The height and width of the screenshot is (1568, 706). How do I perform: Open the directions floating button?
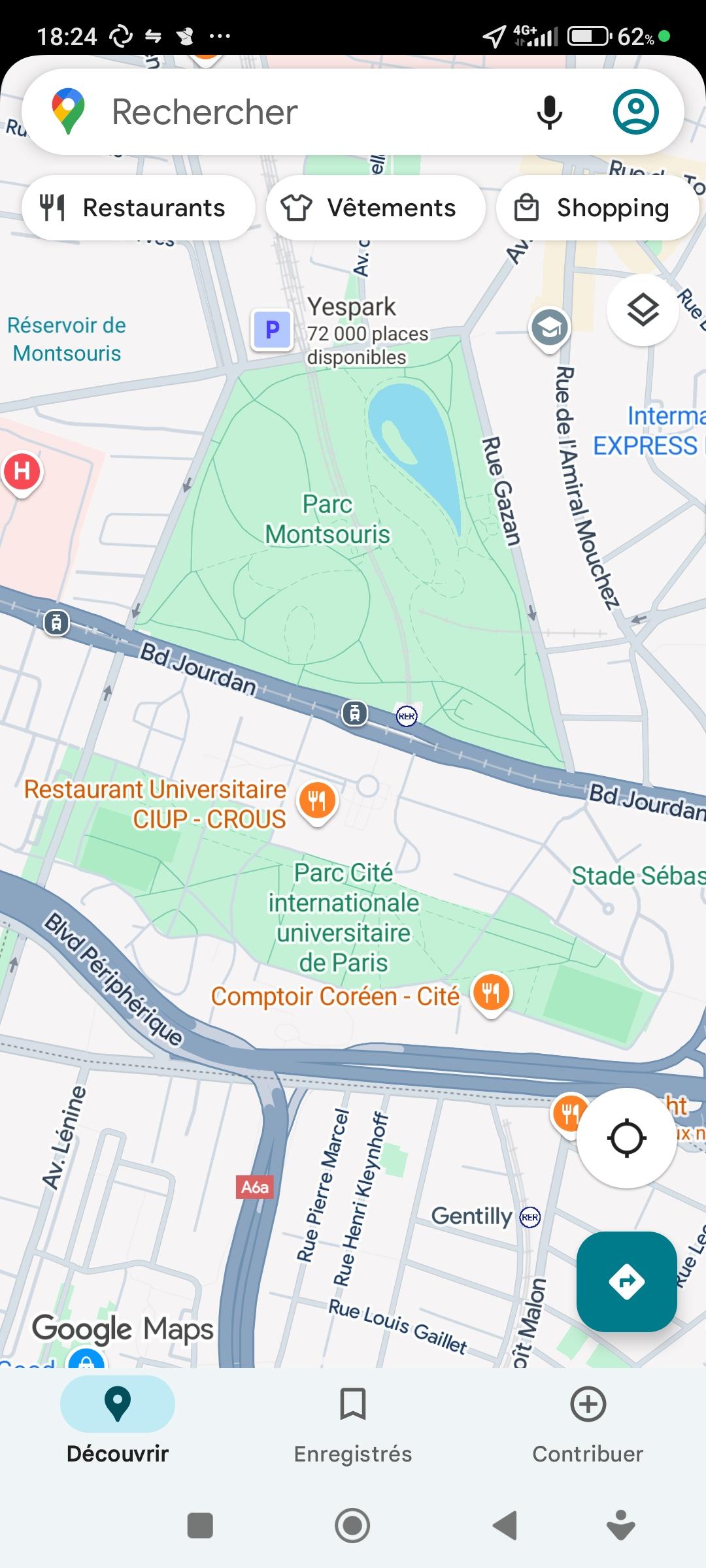[x=626, y=1281]
